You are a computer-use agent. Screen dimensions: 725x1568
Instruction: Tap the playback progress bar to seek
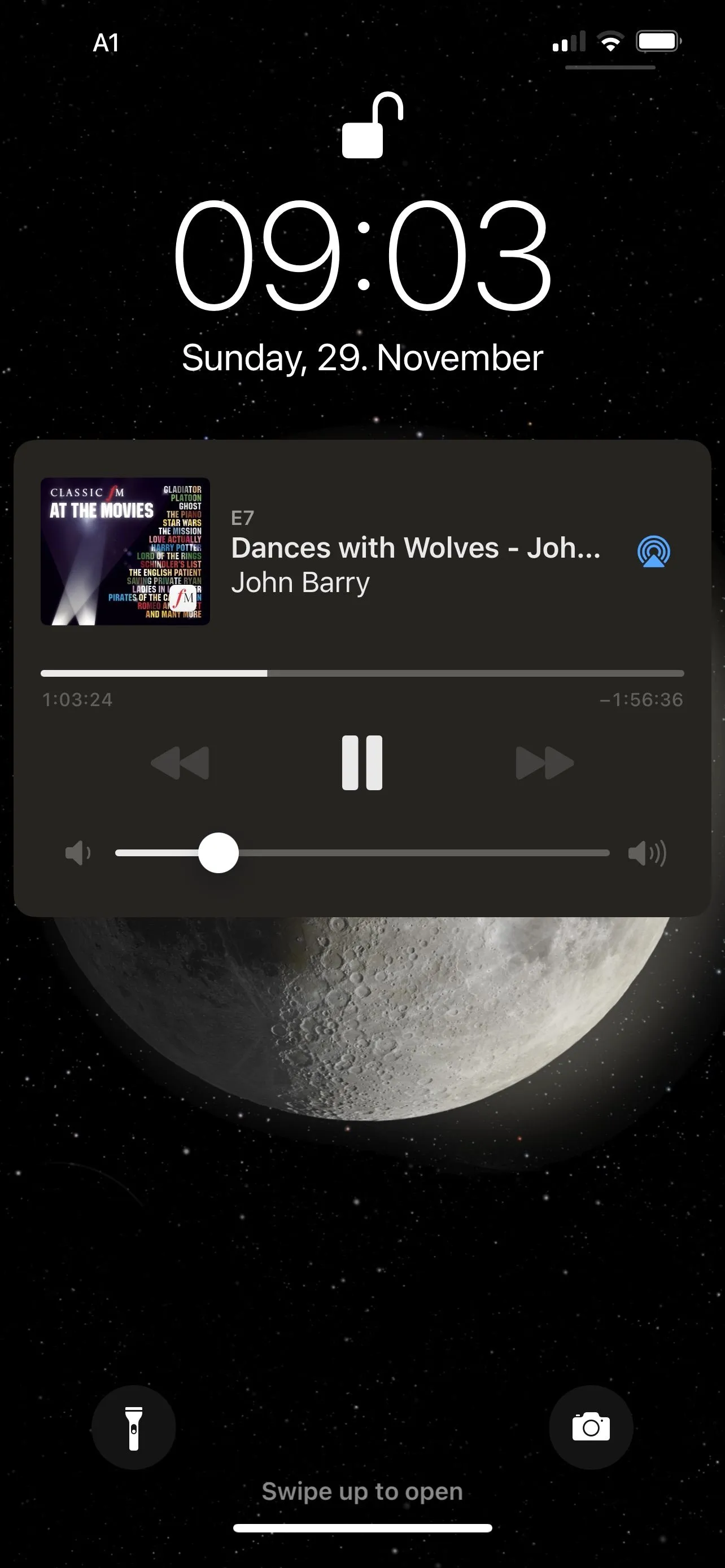pos(362,673)
